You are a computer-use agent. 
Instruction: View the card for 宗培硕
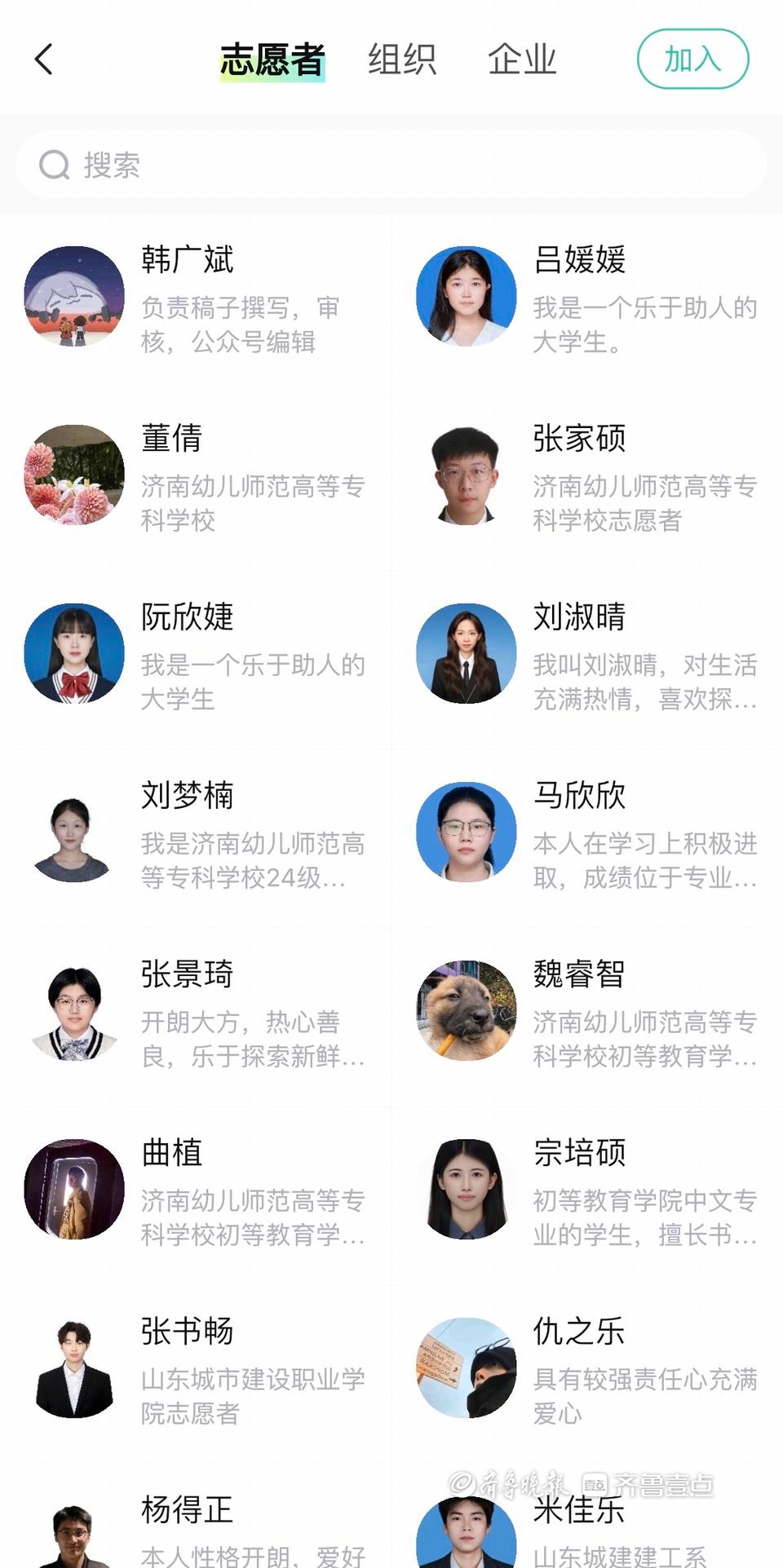[x=587, y=1192]
